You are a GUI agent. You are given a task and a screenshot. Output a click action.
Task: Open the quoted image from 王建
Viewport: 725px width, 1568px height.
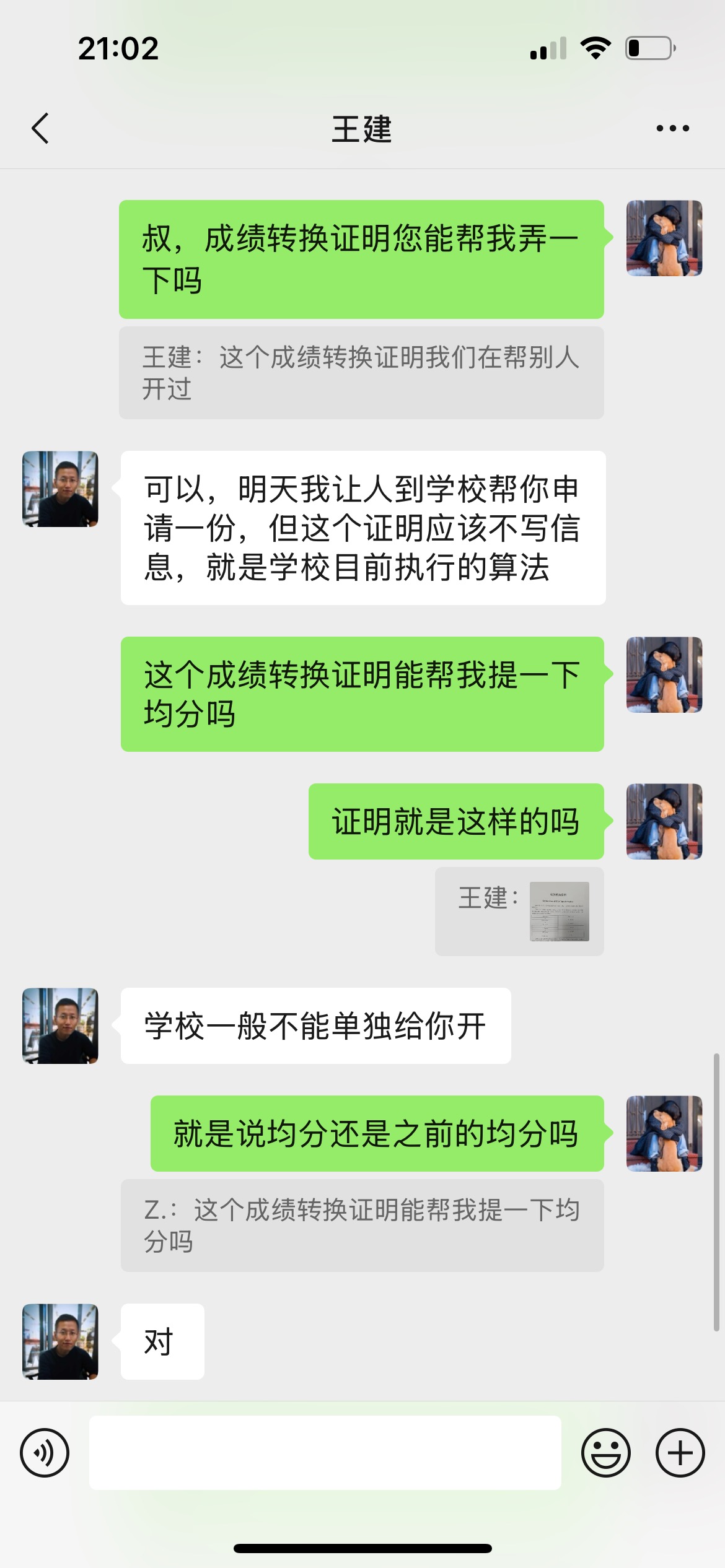click(x=559, y=911)
